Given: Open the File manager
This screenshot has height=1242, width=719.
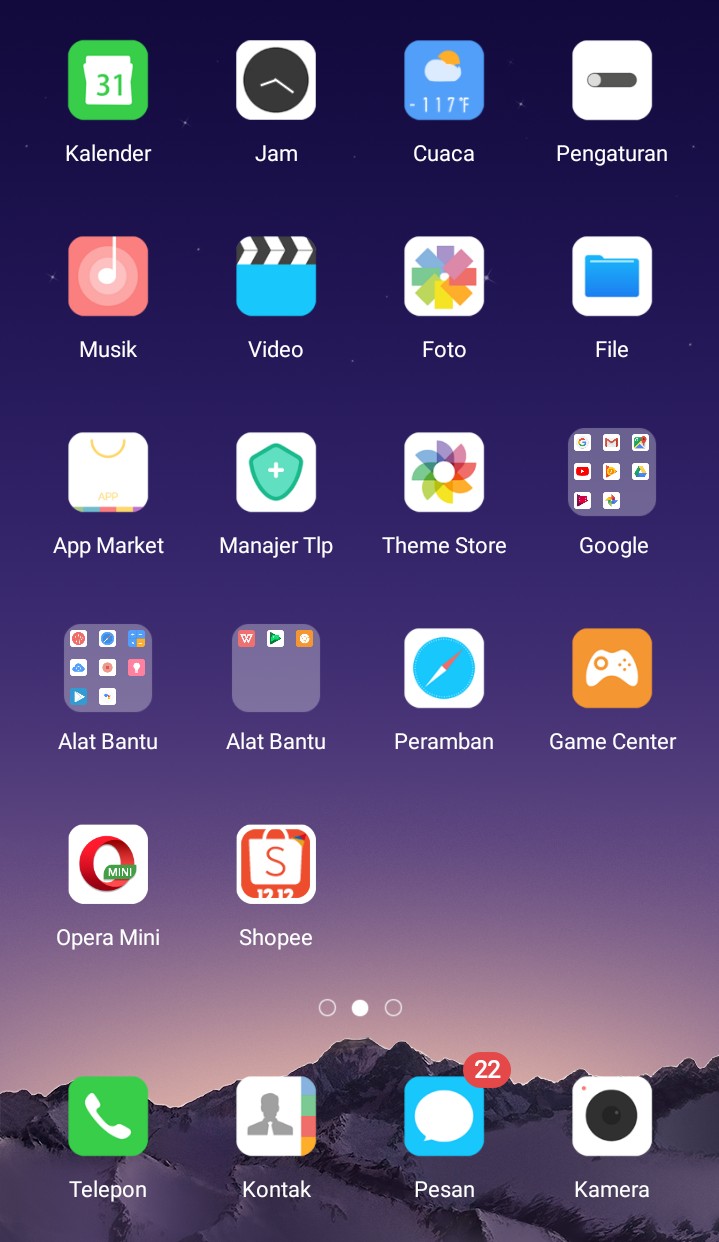Looking at the screenshot, I should tap(612, 276).
